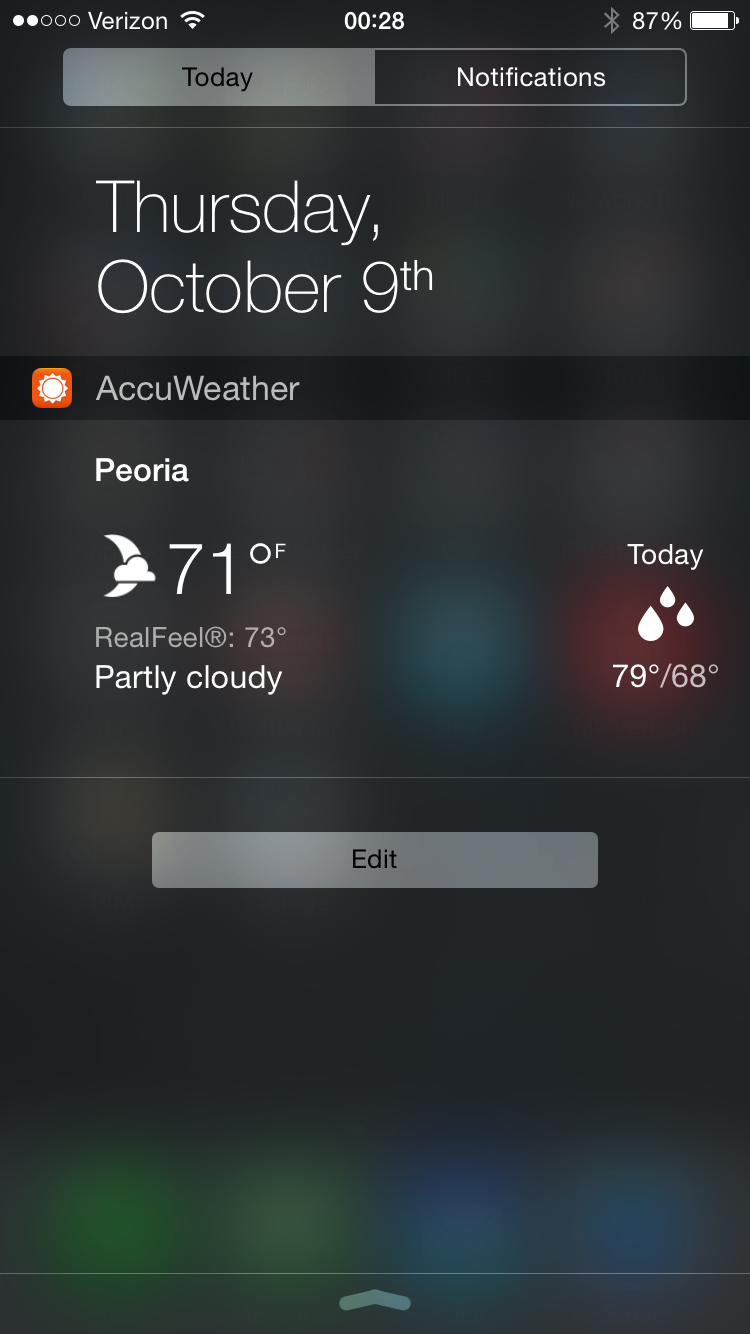Select the Today tab
Screen dimensions: 750x1334
tap(218, 77)
